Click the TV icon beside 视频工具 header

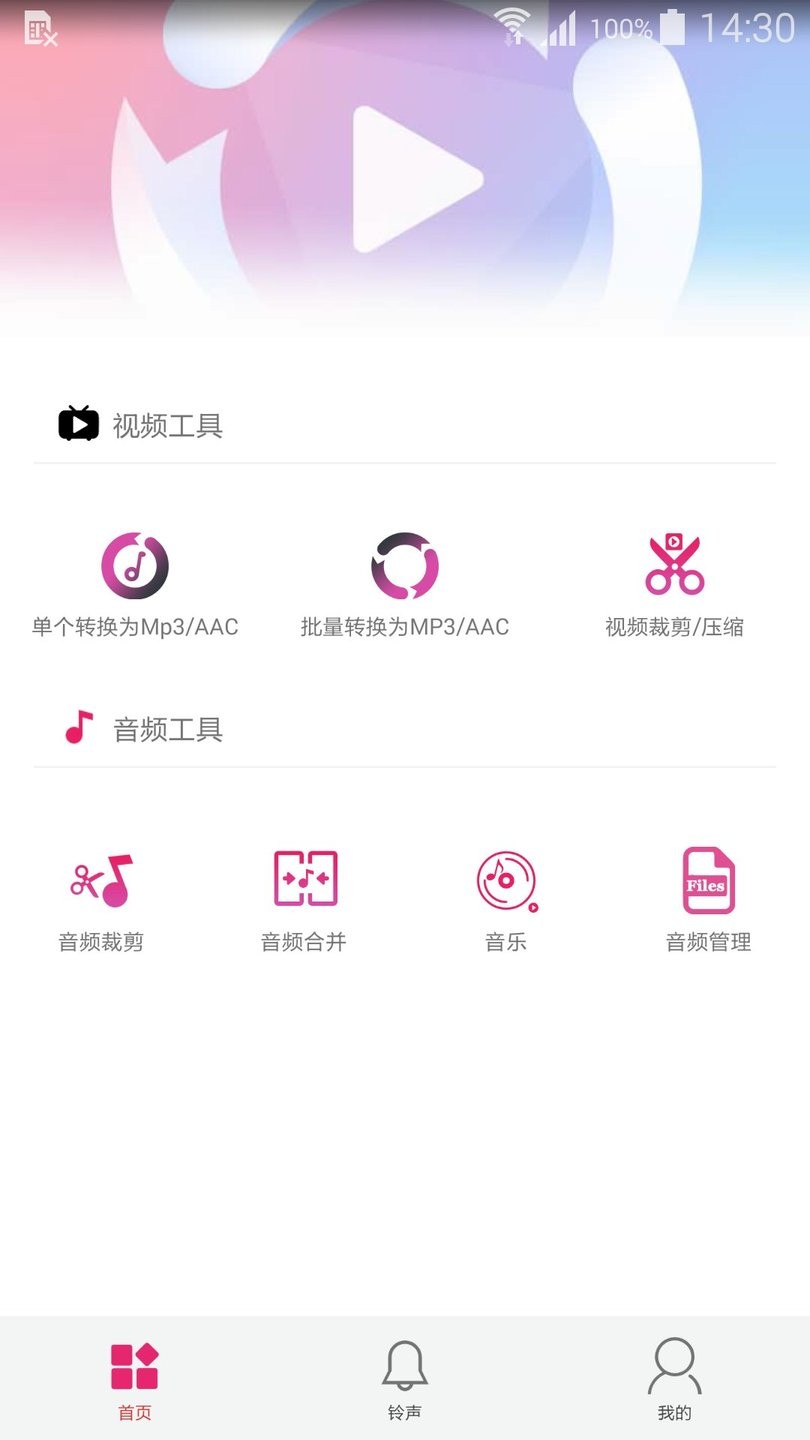[78, 424]
